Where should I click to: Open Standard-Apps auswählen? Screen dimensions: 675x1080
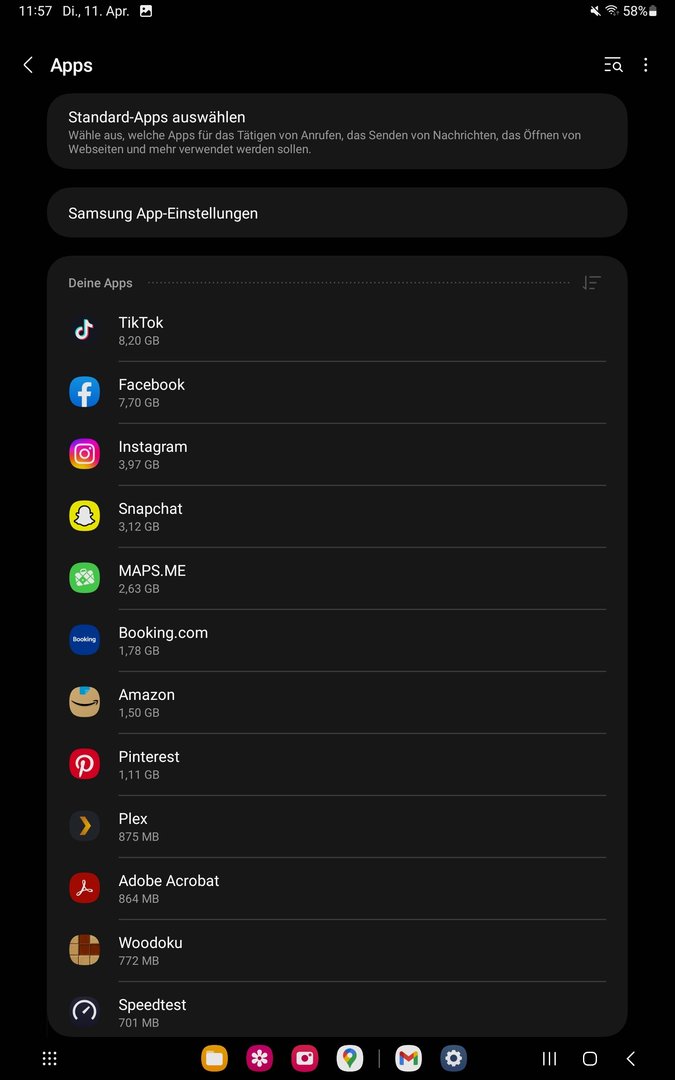[x=337, y=131]
